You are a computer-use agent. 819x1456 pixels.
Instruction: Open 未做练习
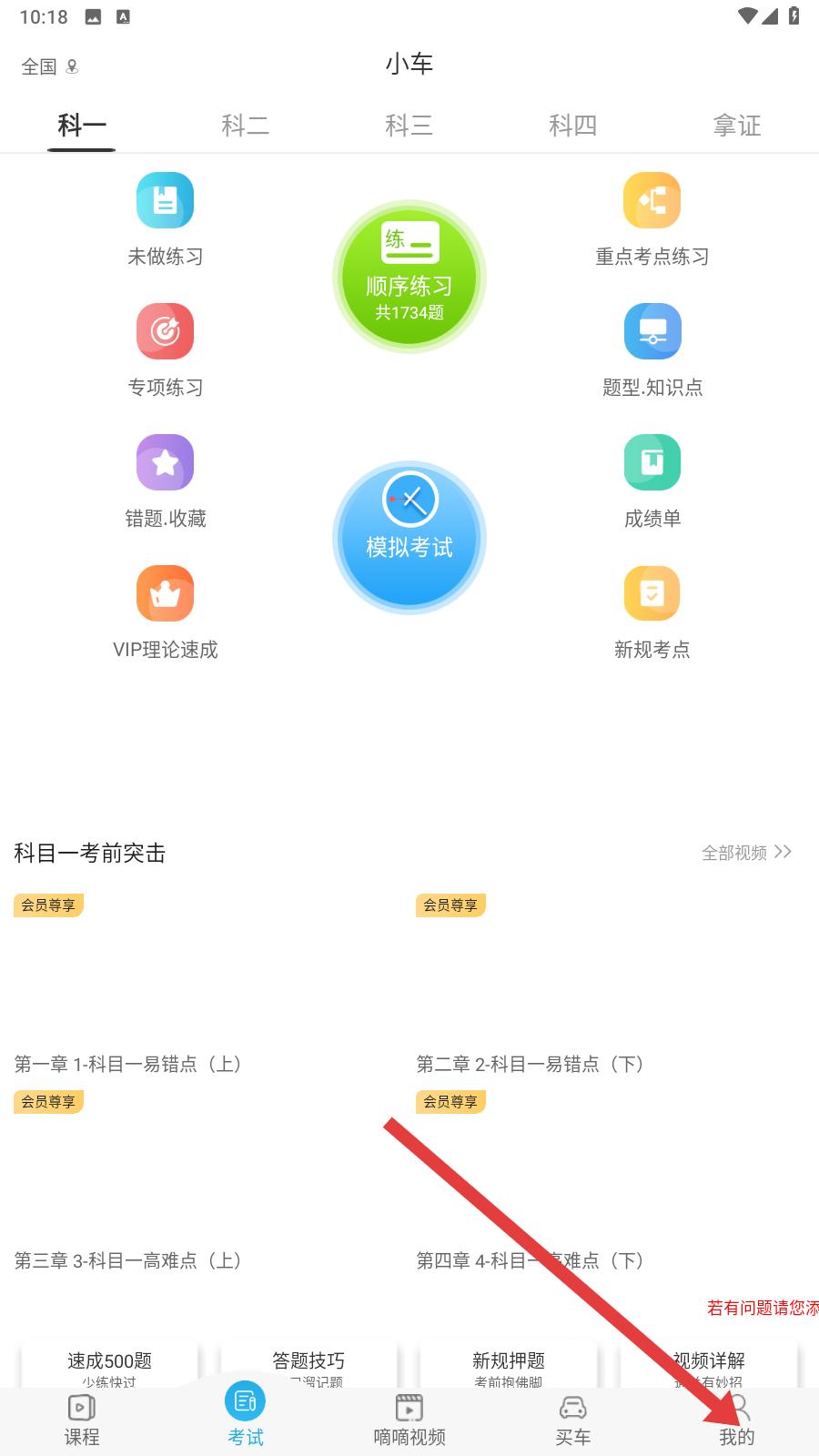click(x=165, y=218)
